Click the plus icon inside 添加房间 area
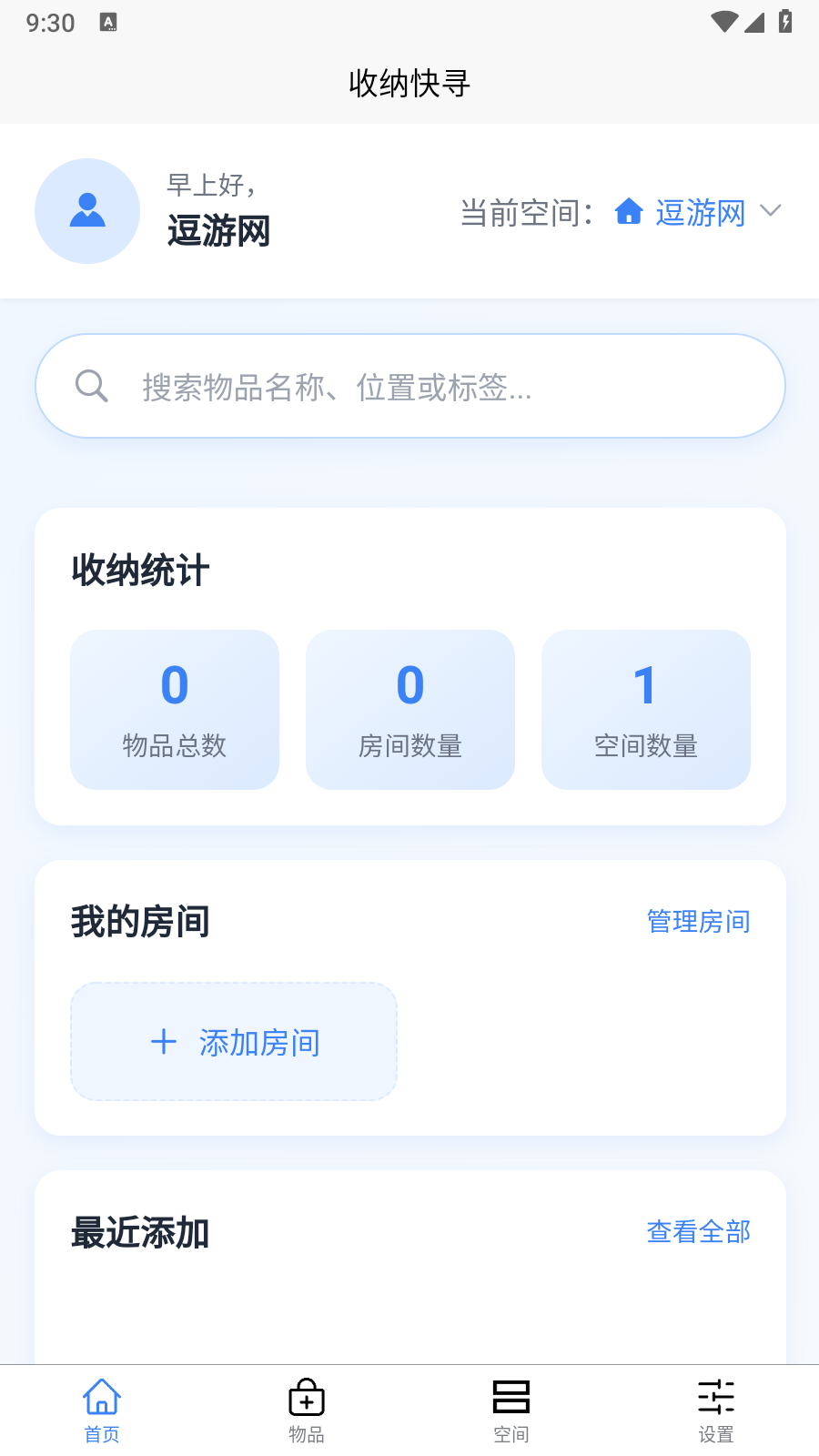The width and height of the screenshot is (819, 1456). 163,1041
